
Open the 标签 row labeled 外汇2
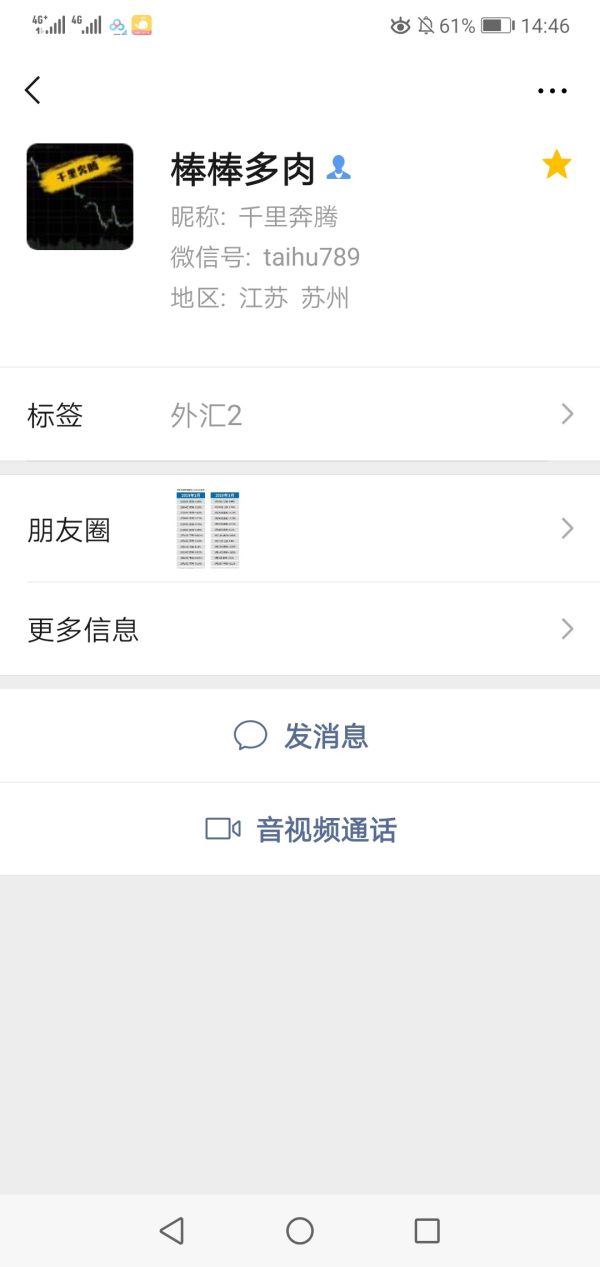(x=300, y=415)
